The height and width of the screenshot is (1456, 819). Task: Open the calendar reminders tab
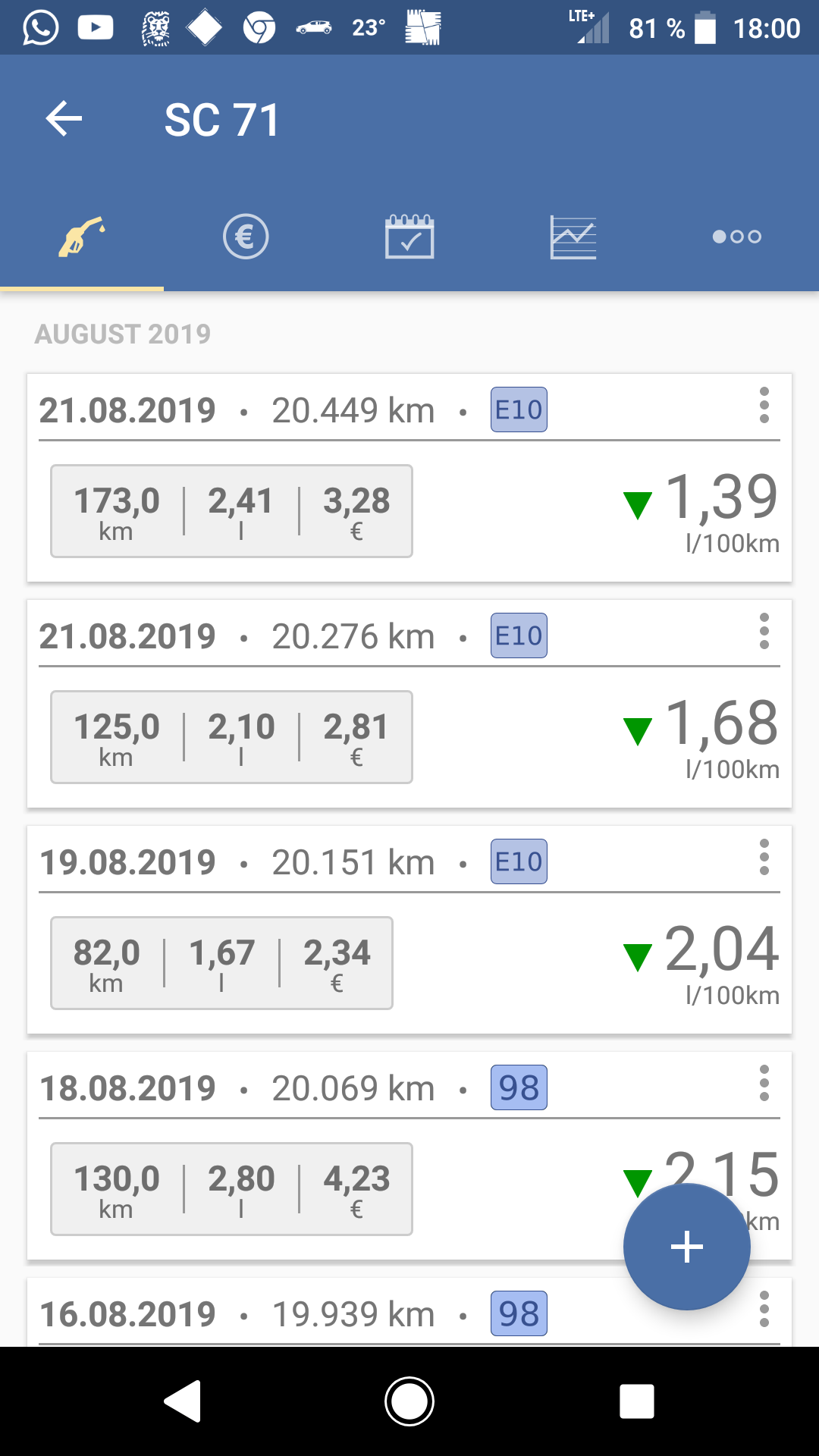[409, 237]
